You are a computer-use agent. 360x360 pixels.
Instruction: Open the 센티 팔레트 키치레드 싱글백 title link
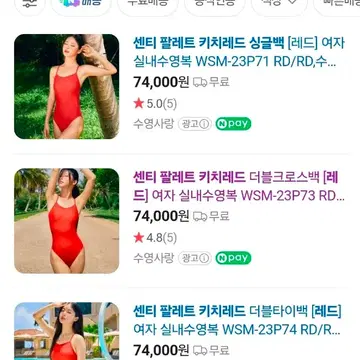tap(239, 53)
